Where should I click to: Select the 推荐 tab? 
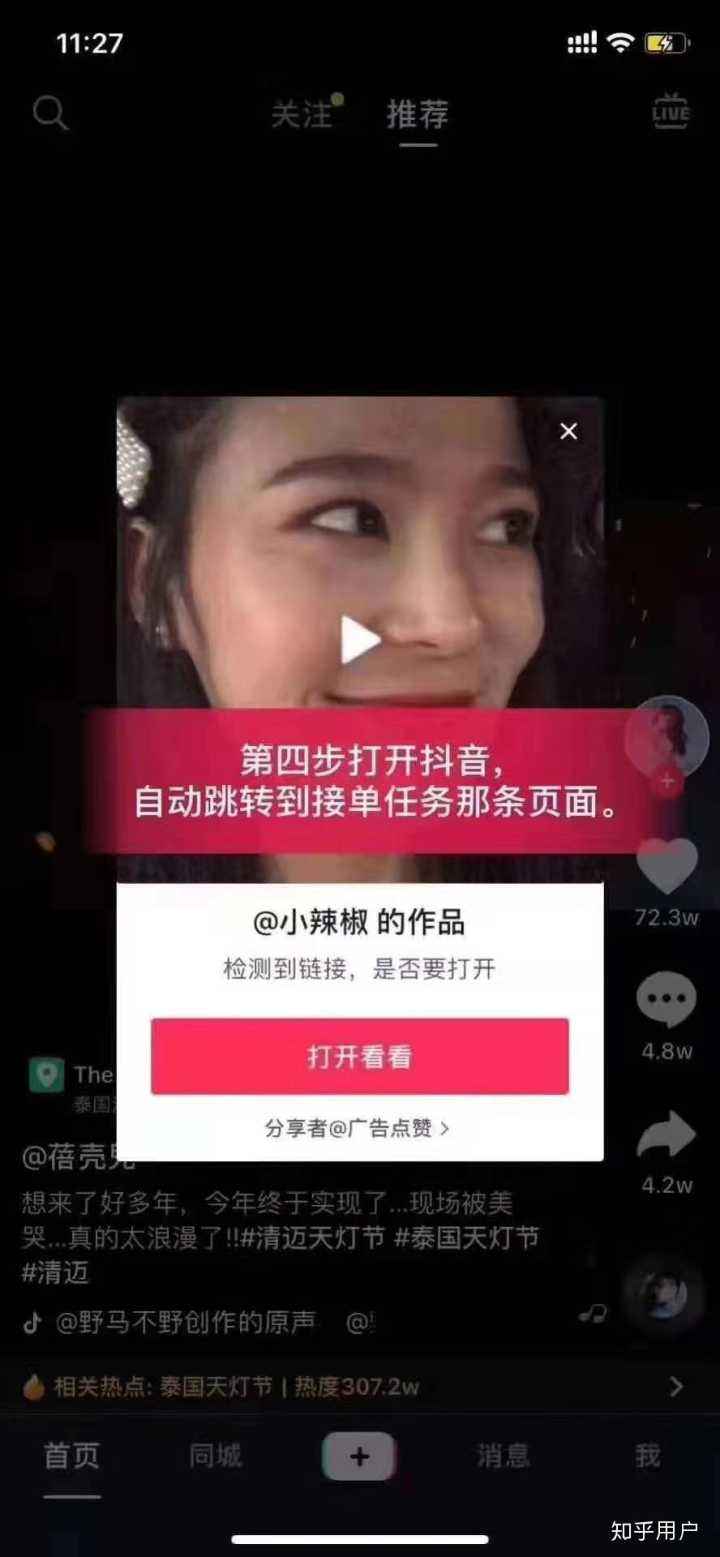click(418, 116)
